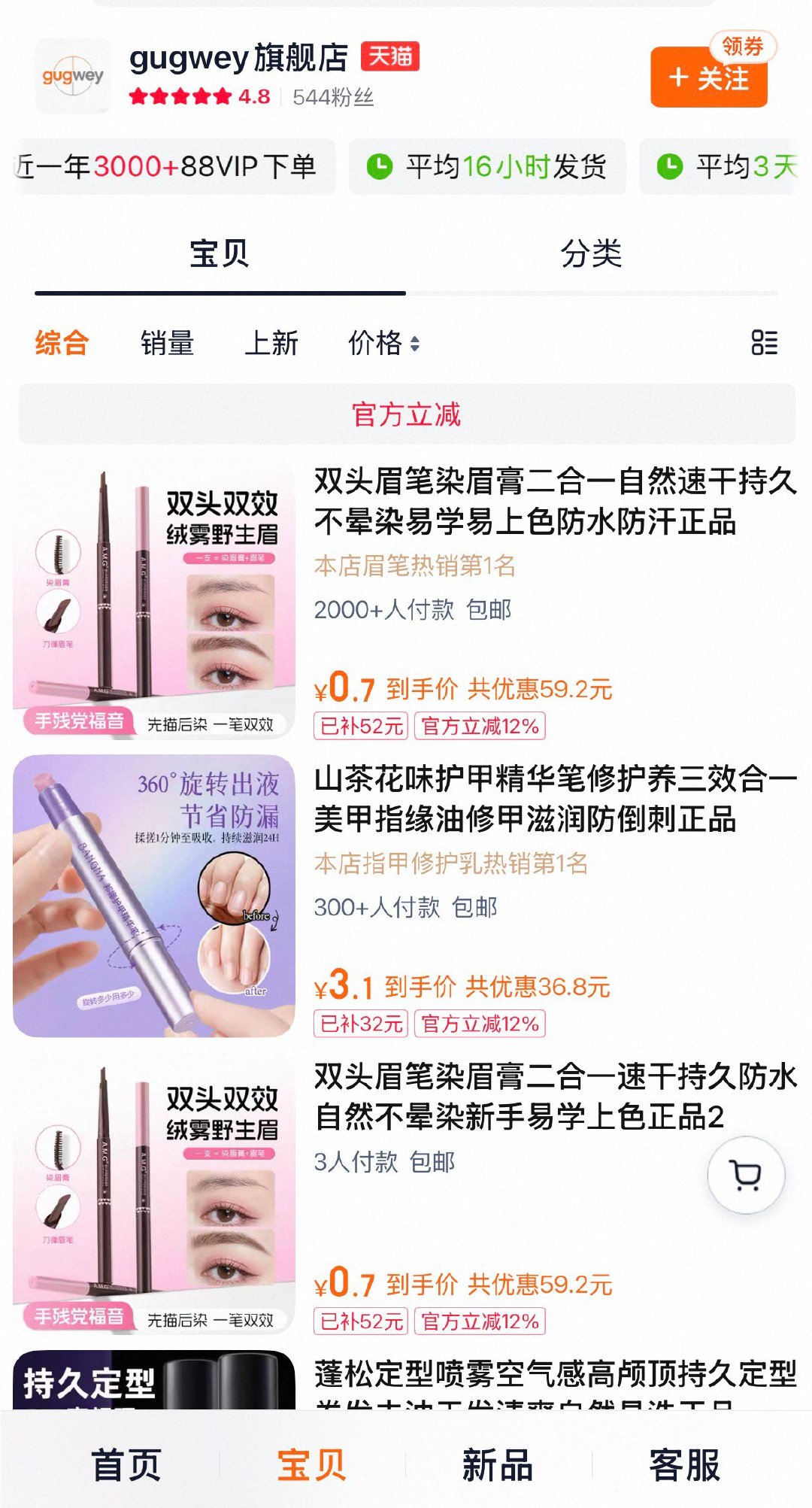This screenshot has height=1508, width=812.
Task: Filter by 官方立减 discount
Action: (x=406, y=414)
